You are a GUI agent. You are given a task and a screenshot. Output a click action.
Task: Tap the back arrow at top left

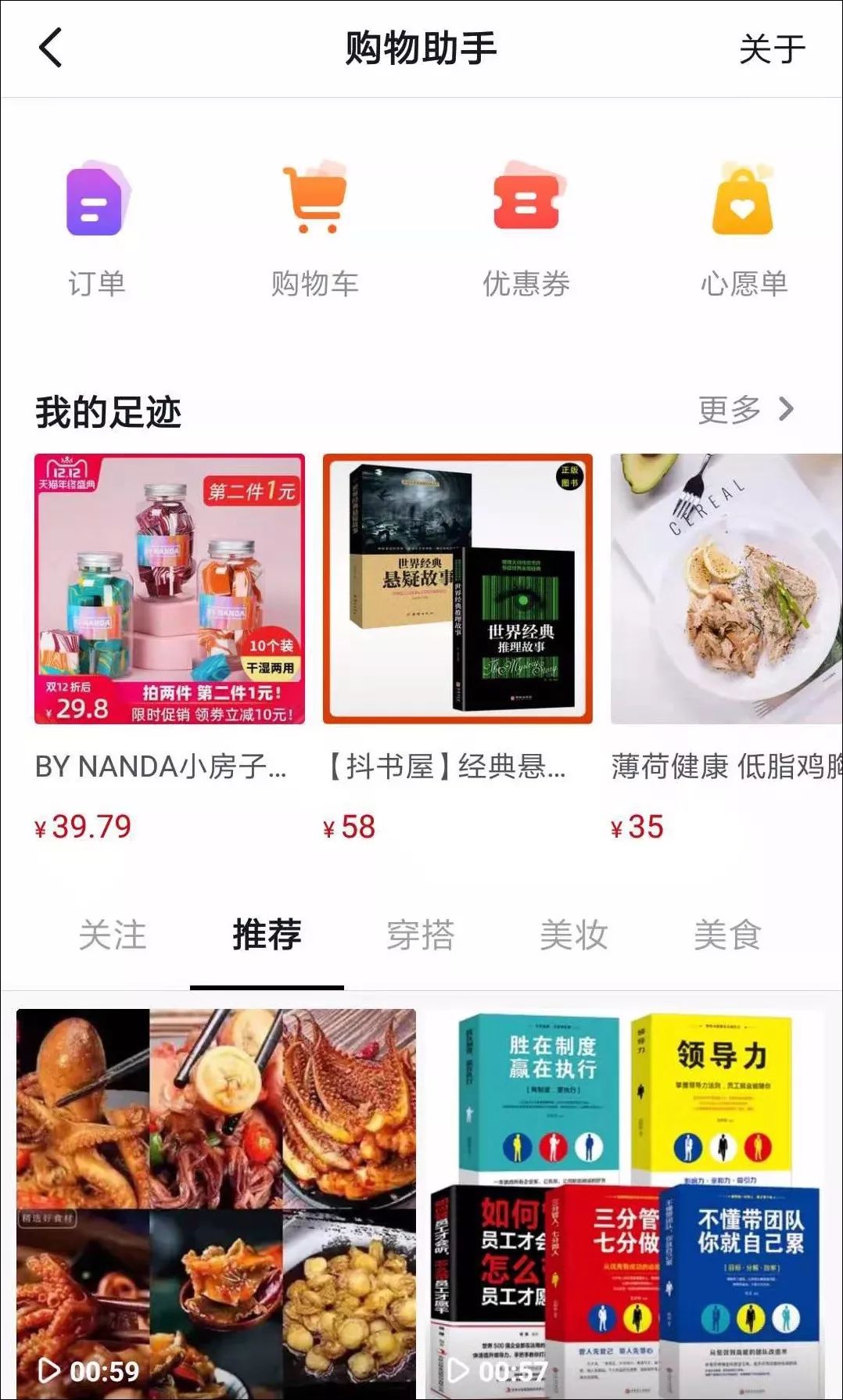pos(50,48)
